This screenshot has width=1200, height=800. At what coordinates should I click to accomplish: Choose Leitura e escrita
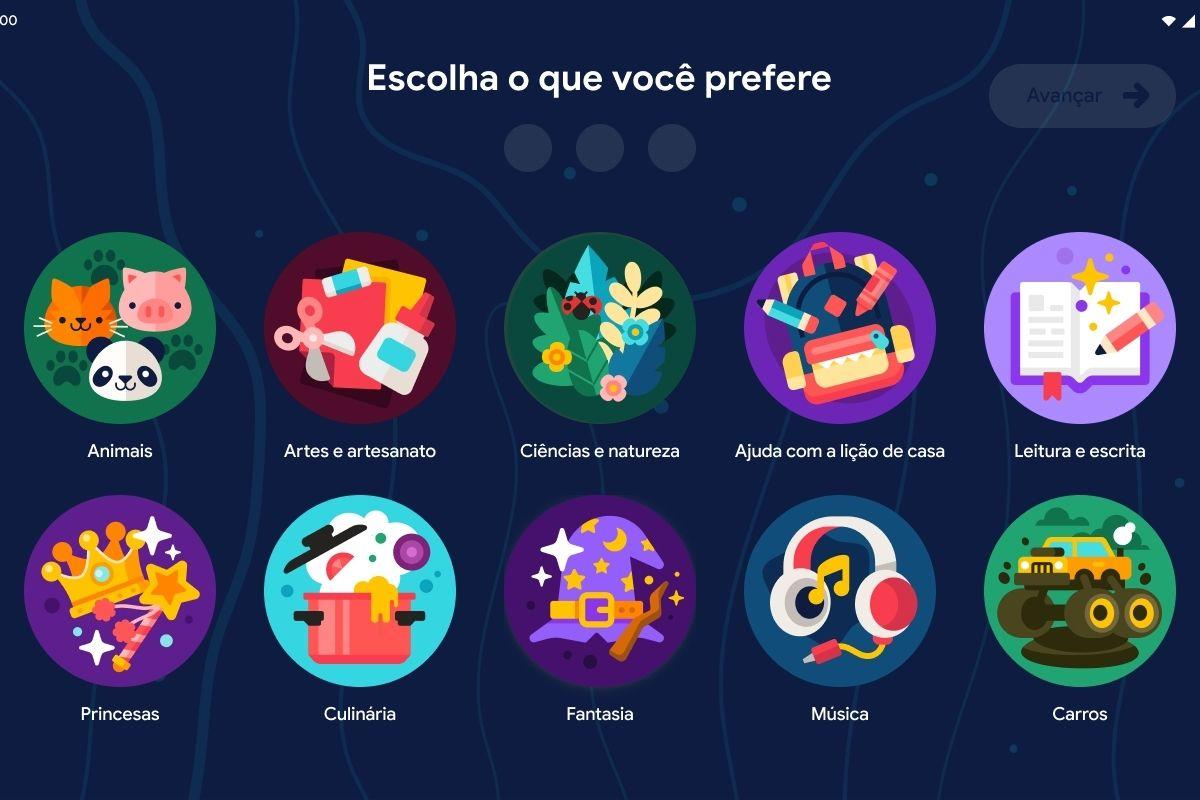[1080, 328]
